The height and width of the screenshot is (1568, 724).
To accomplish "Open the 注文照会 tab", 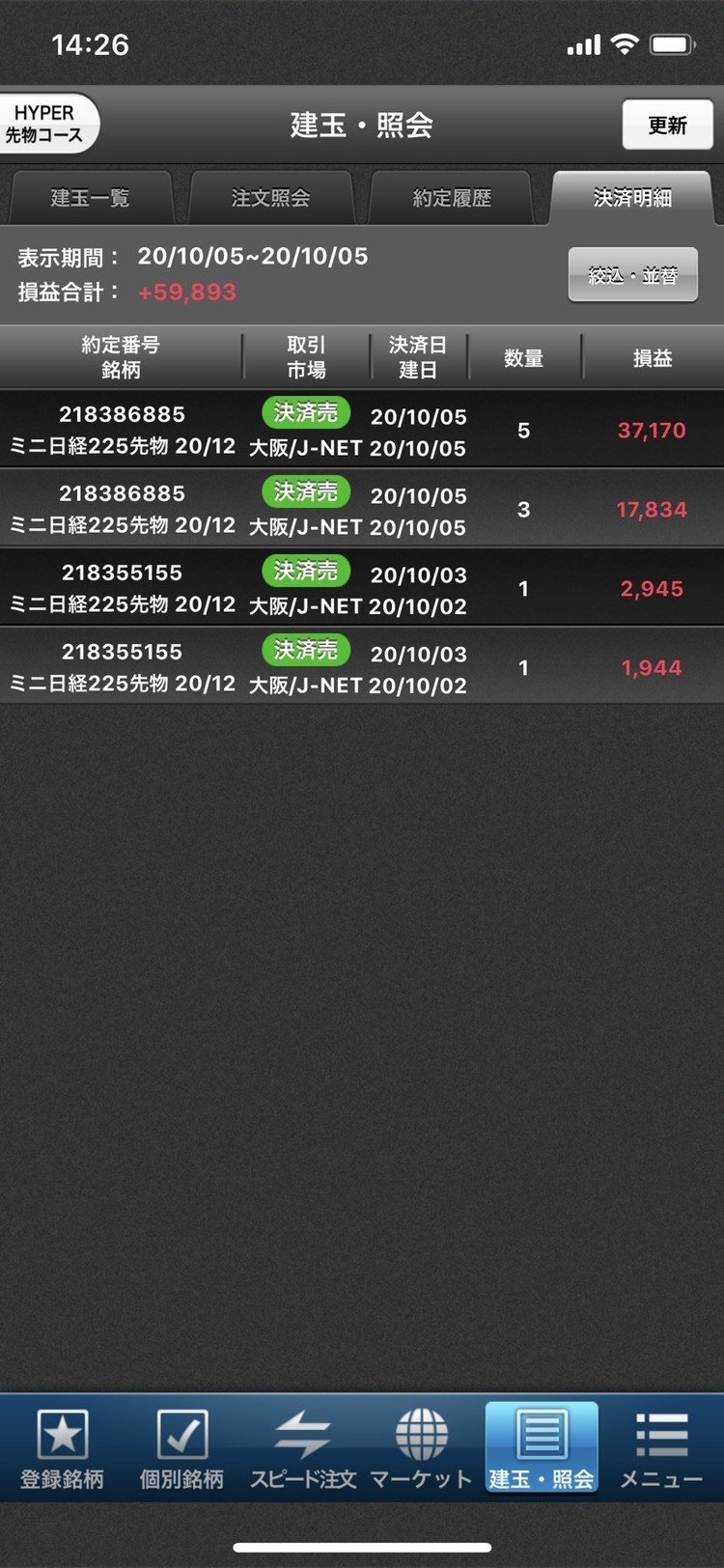I will (270, 198).
